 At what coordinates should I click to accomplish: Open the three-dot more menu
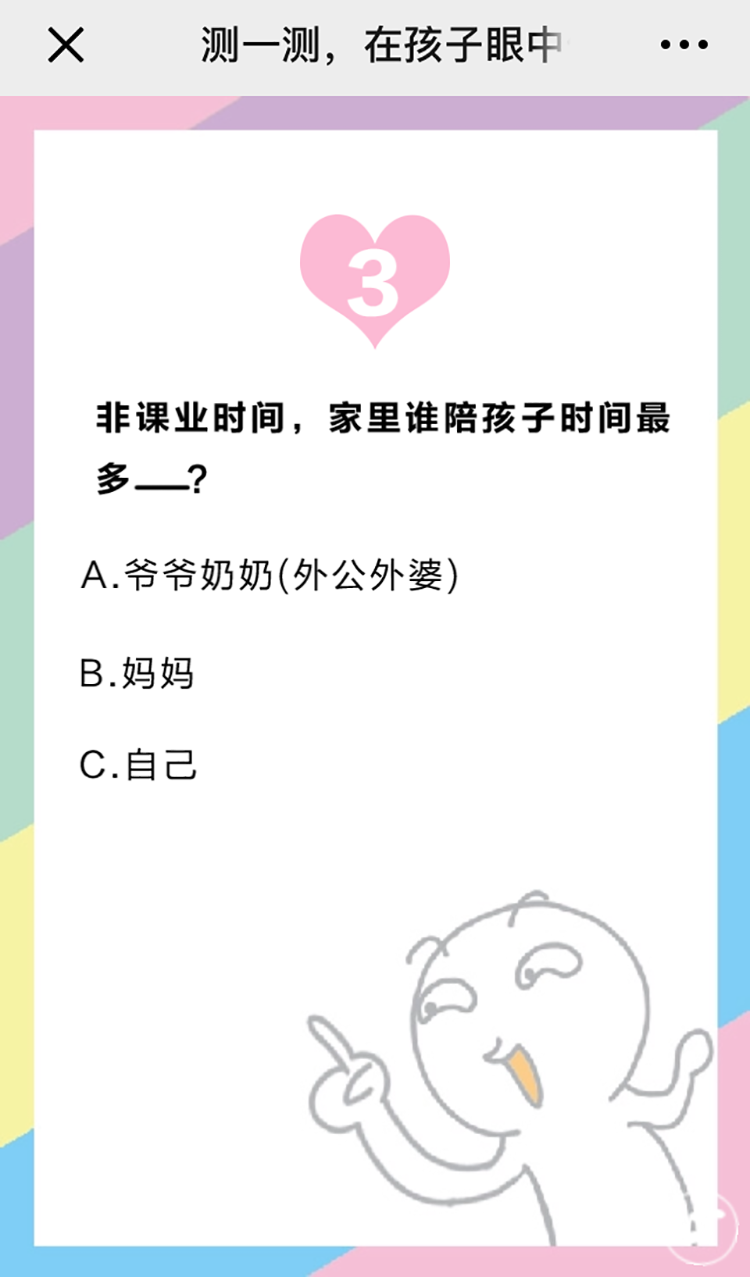click(x=684, y=46)
